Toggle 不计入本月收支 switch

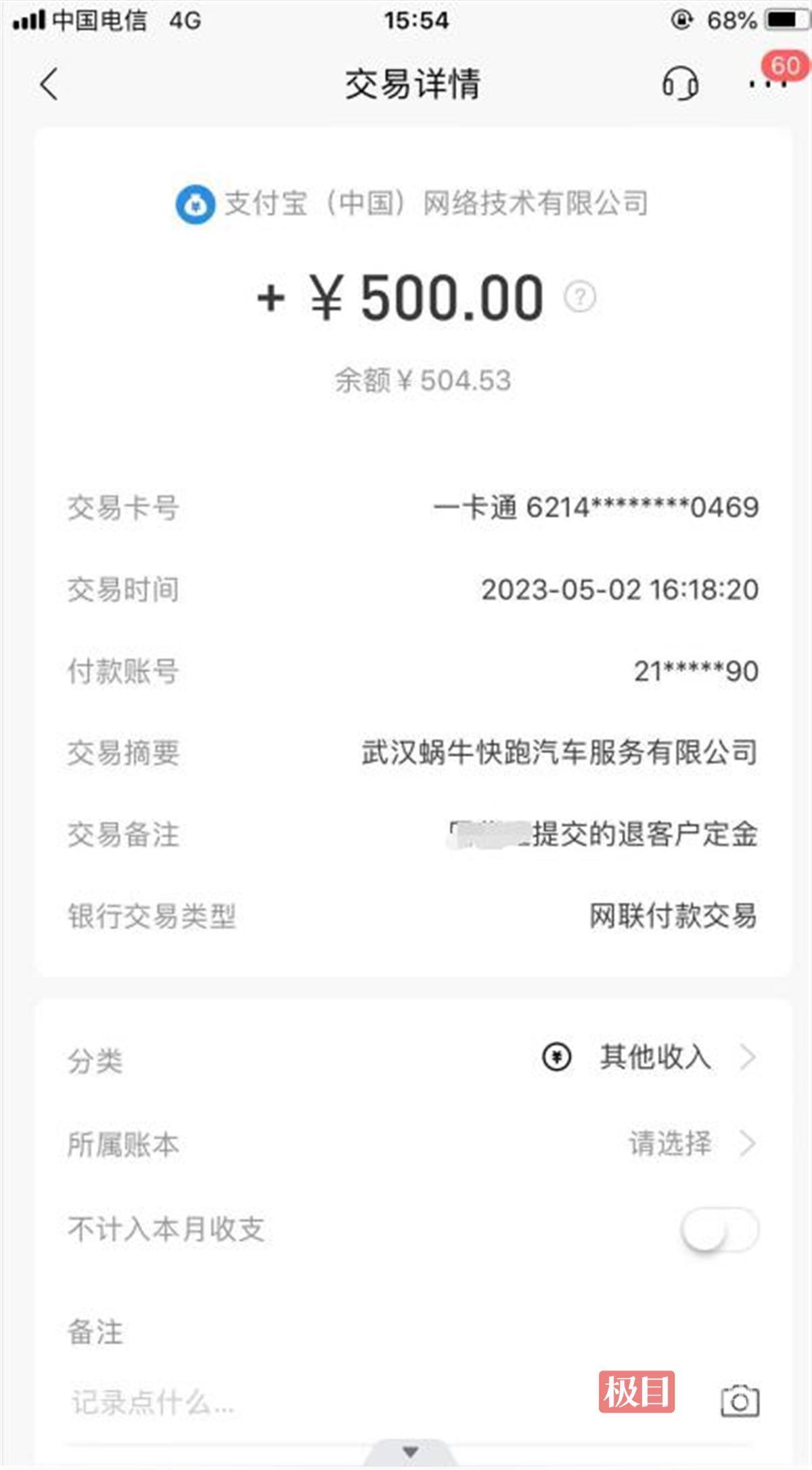[719, 1229]
